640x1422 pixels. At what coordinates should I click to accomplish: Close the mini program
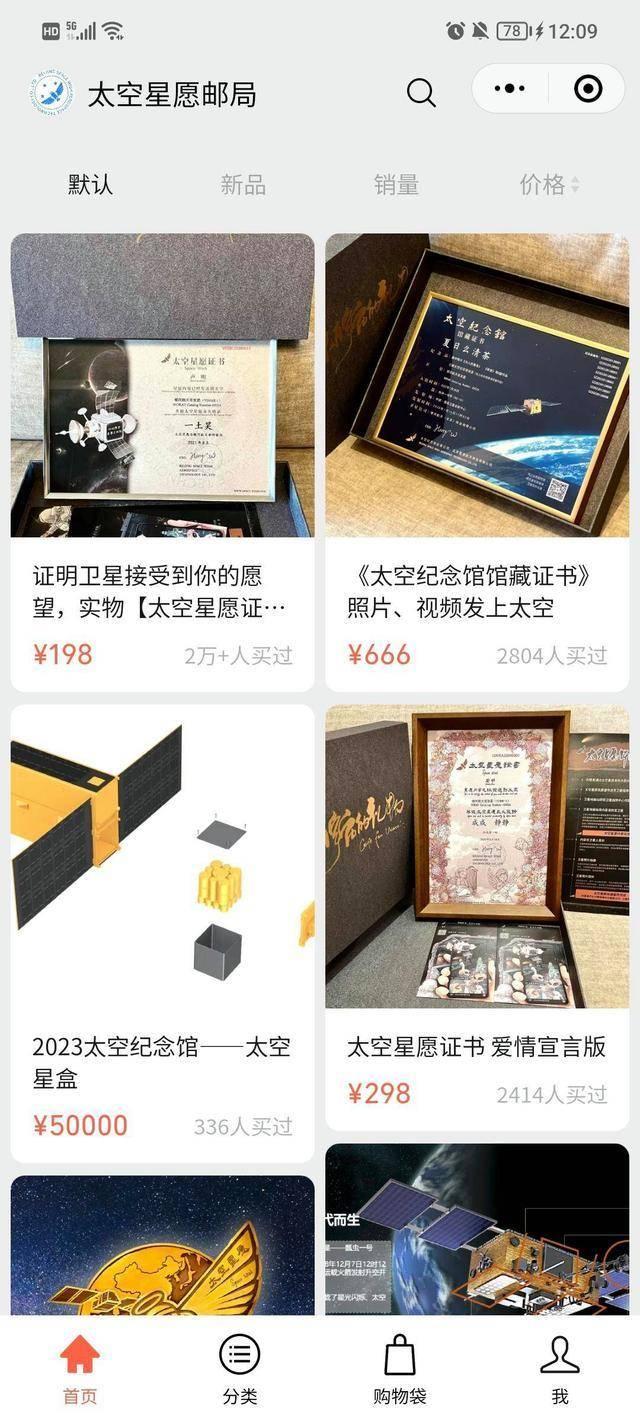click(588, 90)
